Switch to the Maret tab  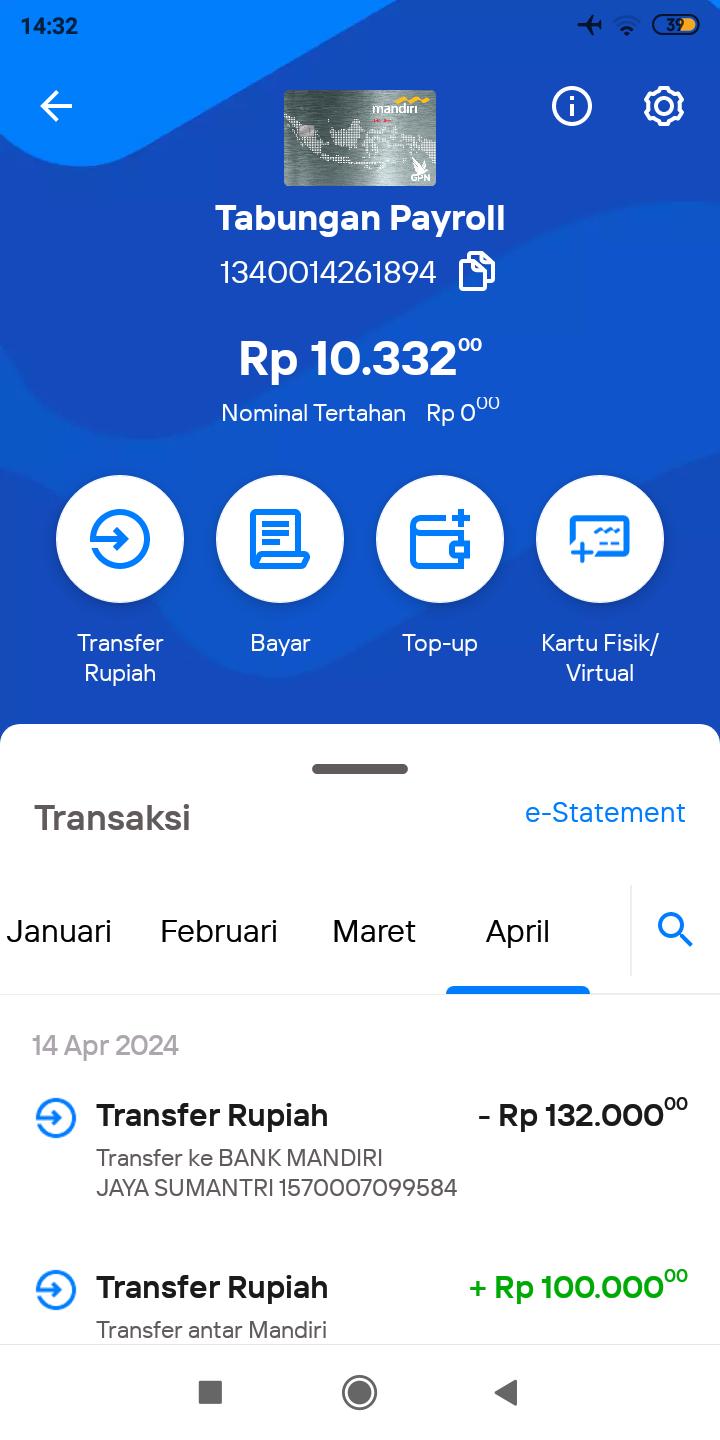374,931
